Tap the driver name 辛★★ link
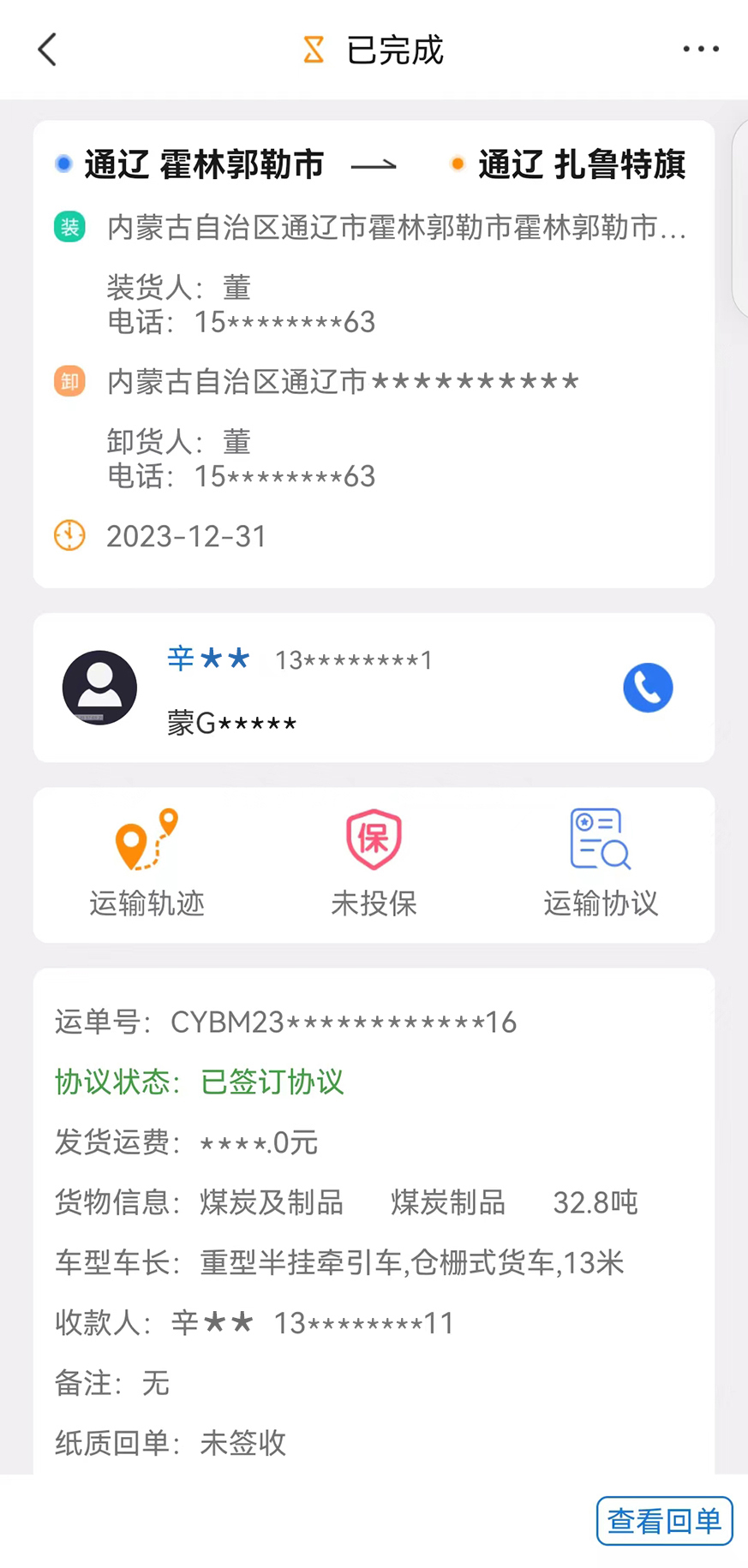Screen dimensions: 748x1568 click(208, 659)
